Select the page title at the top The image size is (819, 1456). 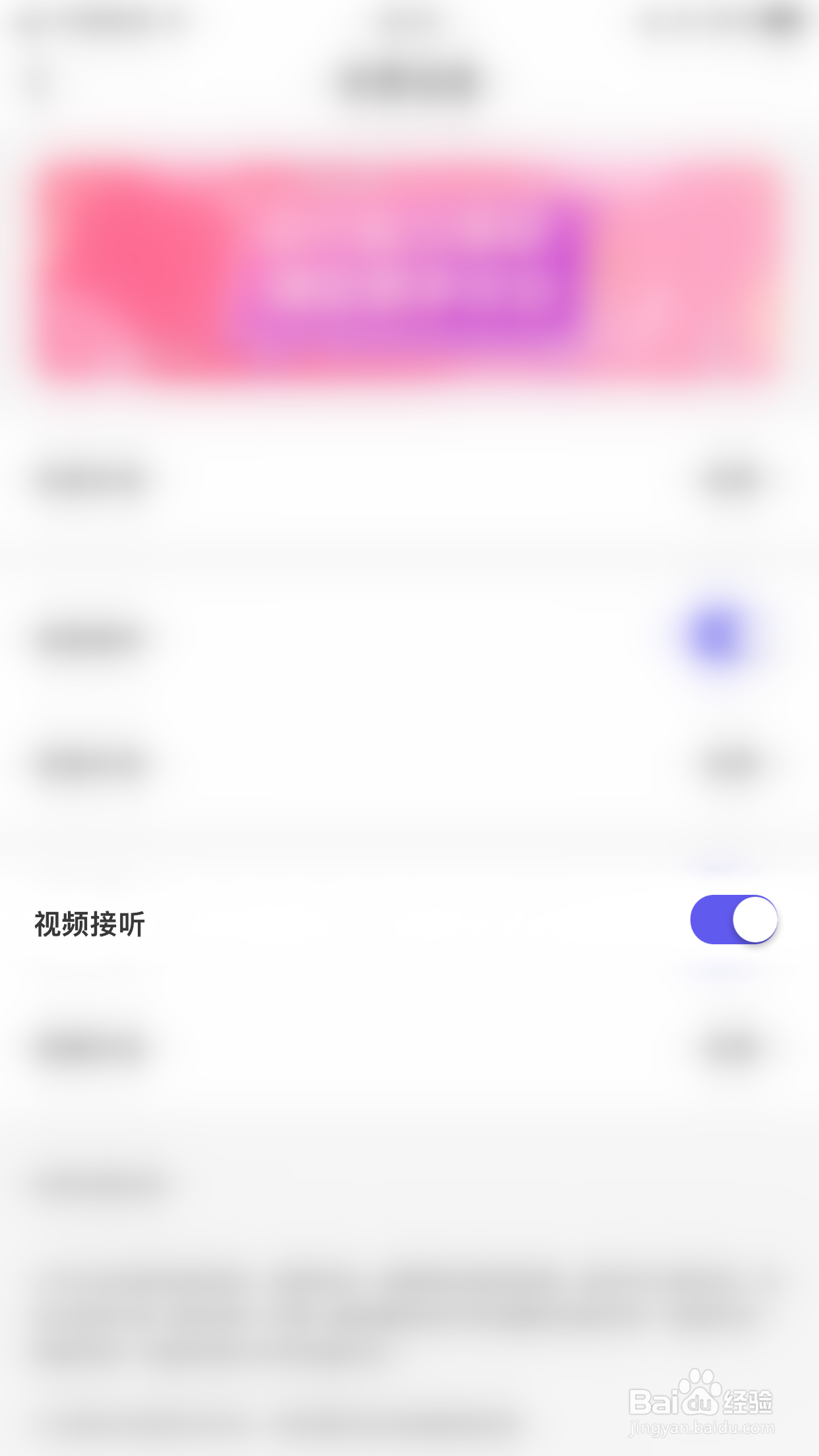[409, 79]
